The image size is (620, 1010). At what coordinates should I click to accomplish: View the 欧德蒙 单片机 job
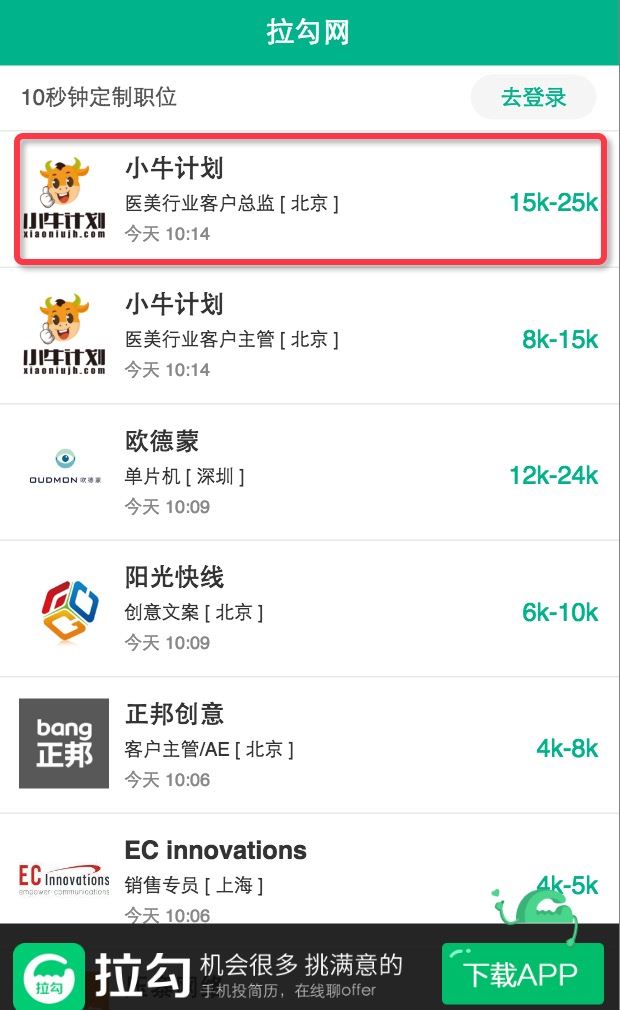(x=310, y=473)
